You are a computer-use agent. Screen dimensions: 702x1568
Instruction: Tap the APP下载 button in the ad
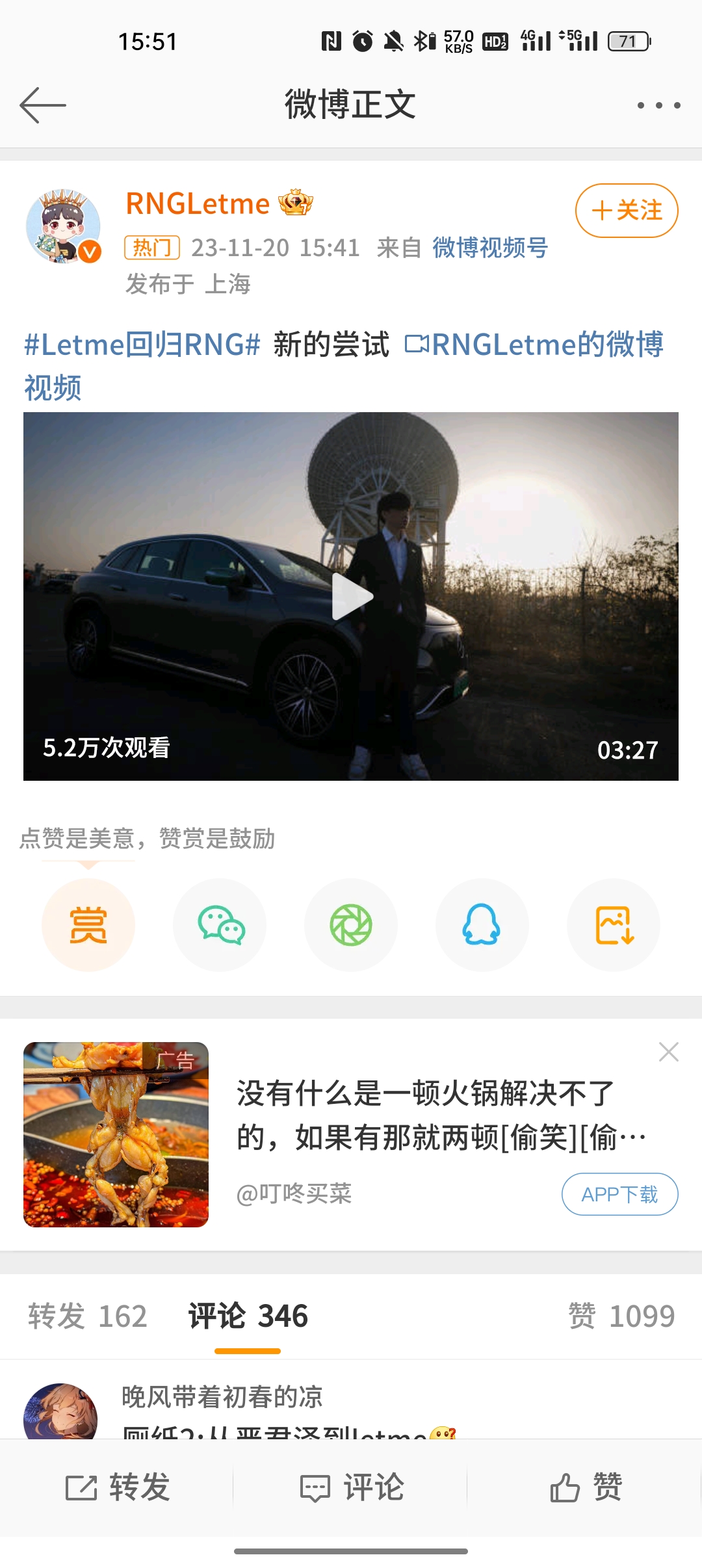point(618,1194)
